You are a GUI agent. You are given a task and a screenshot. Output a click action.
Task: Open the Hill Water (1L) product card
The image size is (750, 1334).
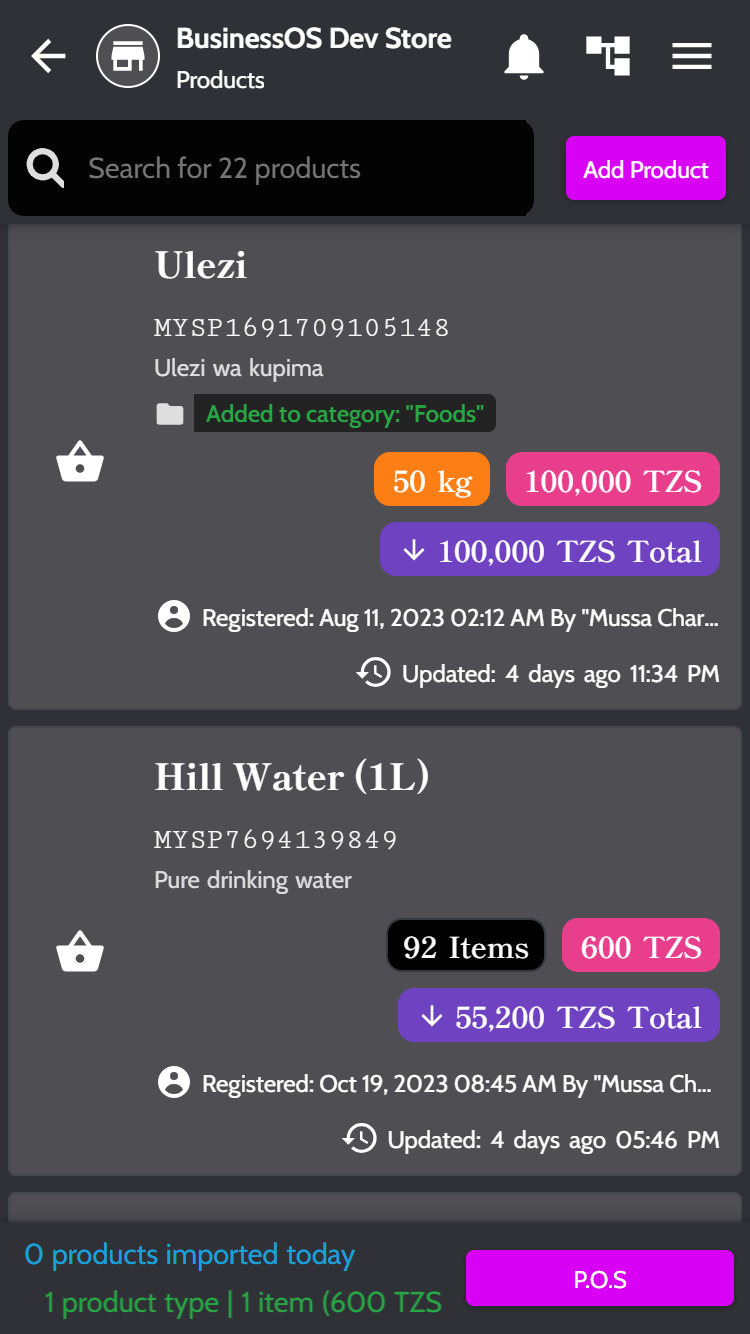point(291,778)
